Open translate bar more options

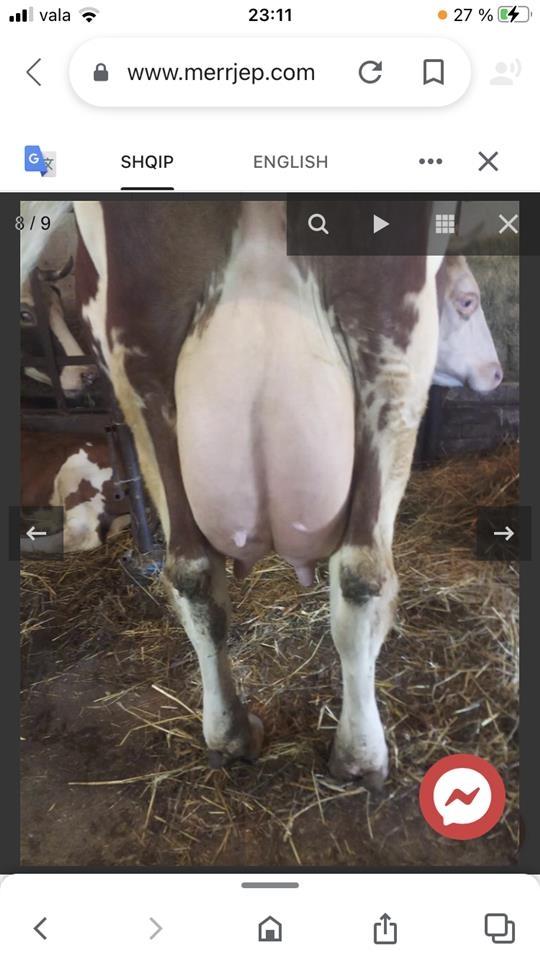click(430, 162)
